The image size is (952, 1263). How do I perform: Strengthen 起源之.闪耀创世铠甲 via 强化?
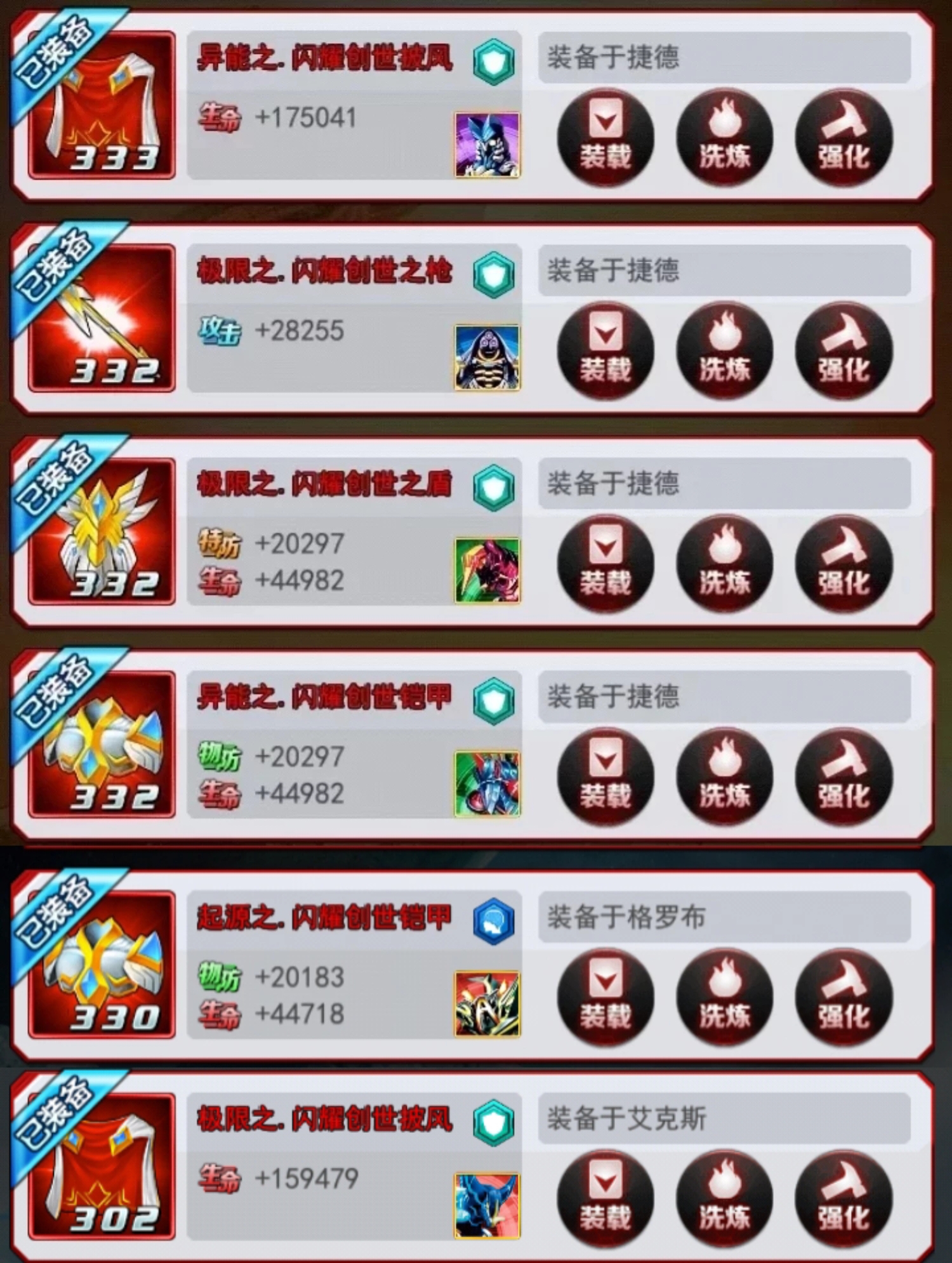843,998
